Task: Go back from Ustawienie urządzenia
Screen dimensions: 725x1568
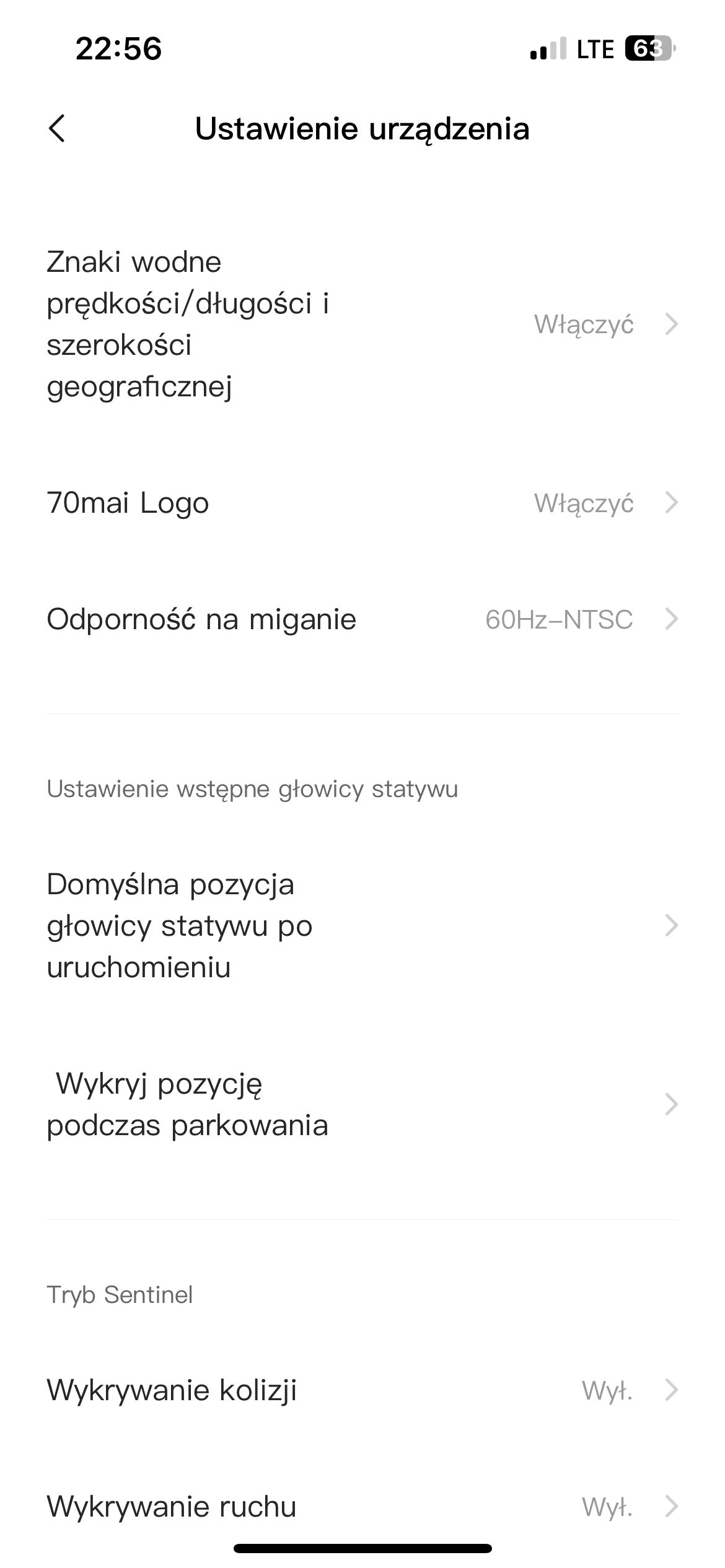Action: [56, 129]
